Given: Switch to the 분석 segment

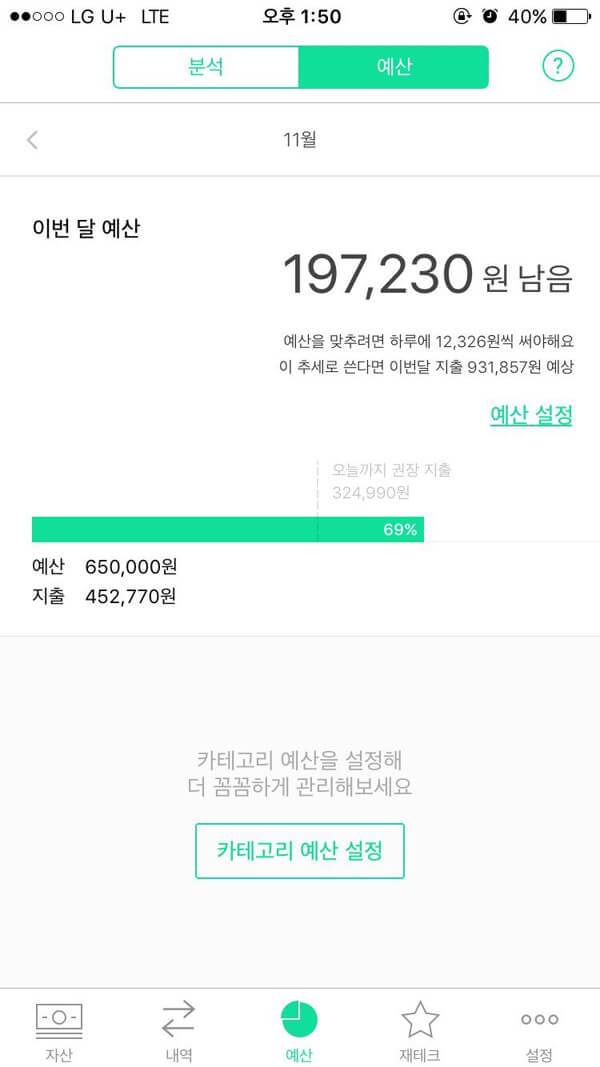Looking at the screenshot, I should [x=206, y=67].
